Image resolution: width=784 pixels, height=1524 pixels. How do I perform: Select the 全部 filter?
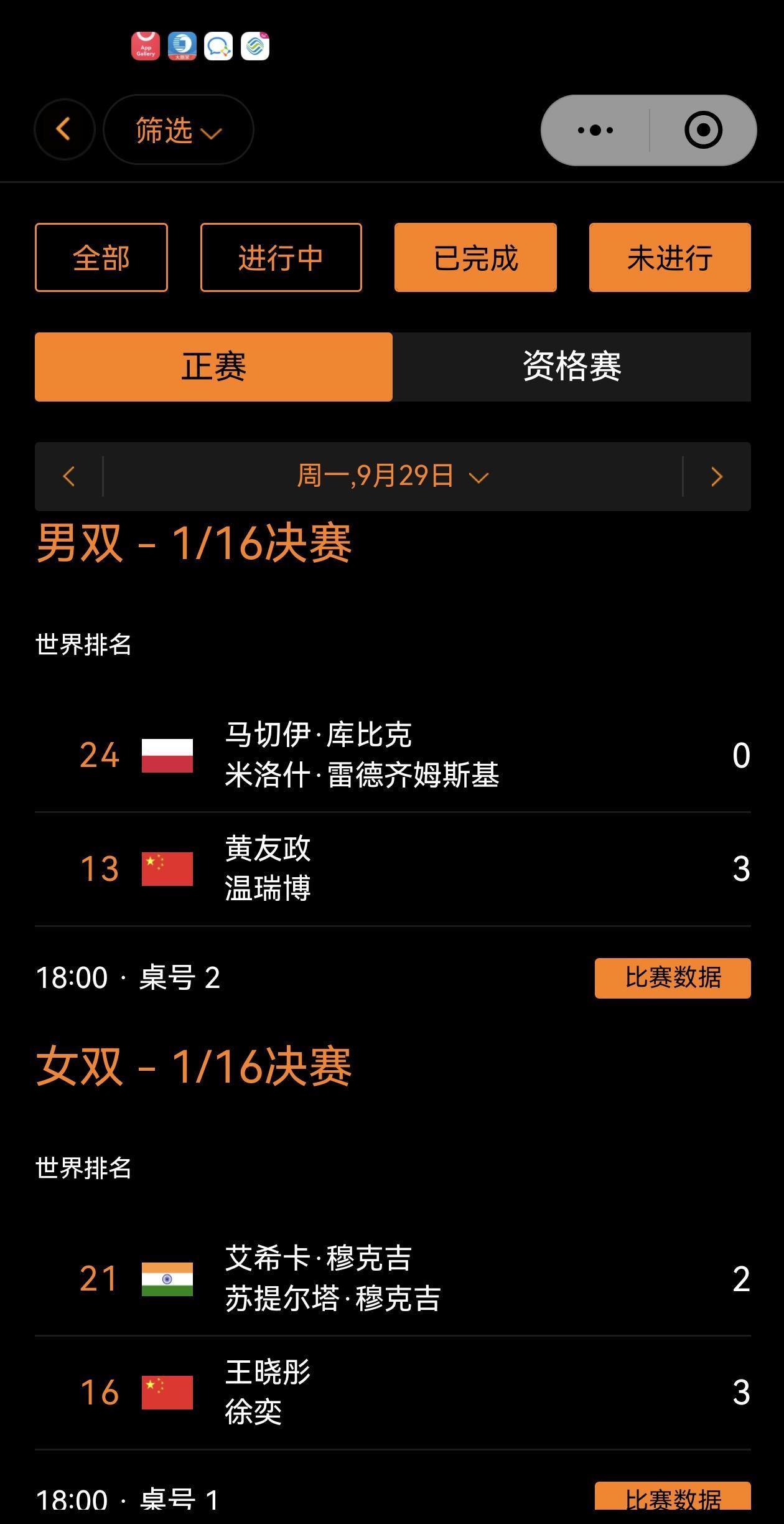coord(101,258)
